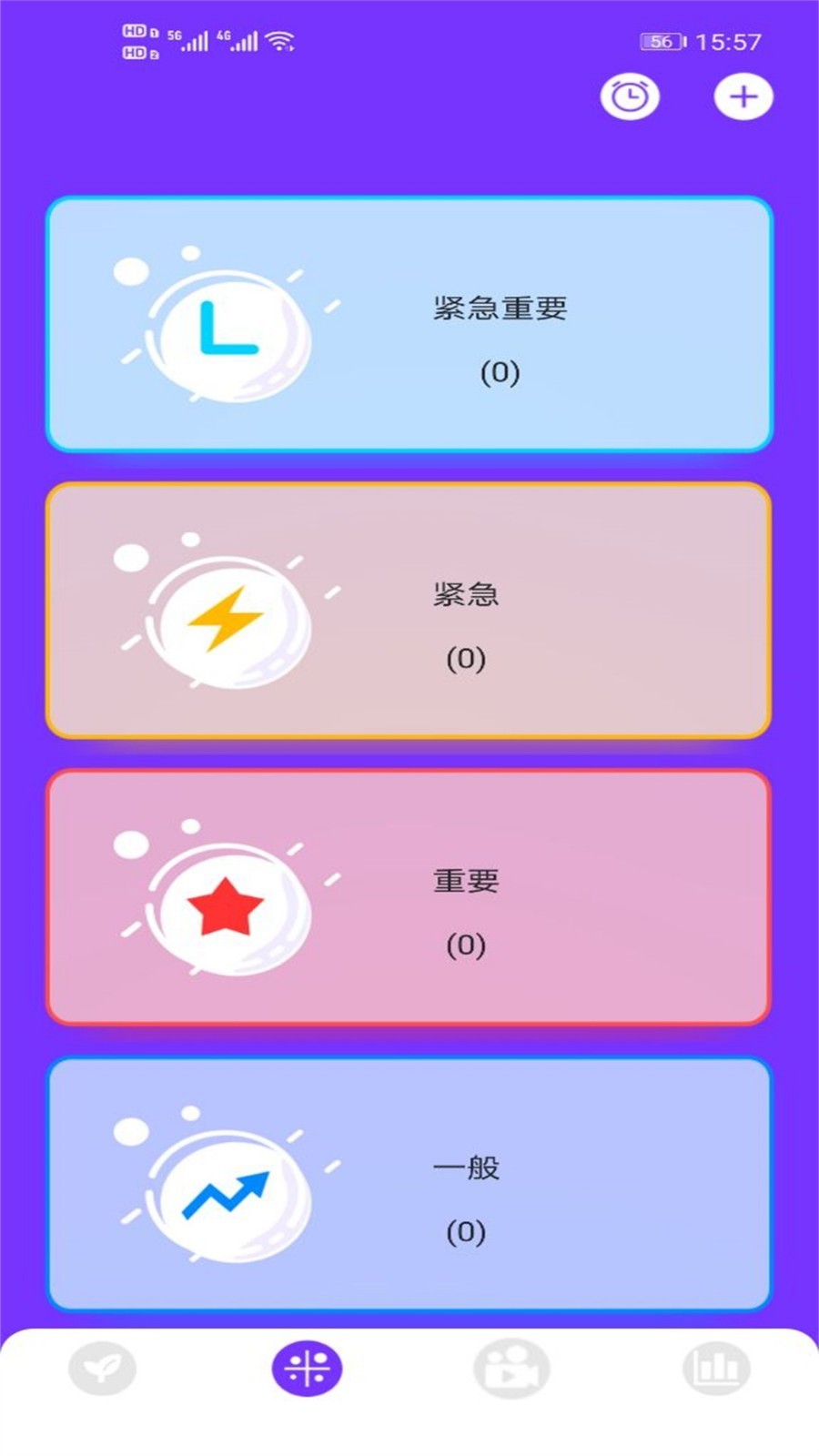Open the 一般 card

(x=409, y=1183)
